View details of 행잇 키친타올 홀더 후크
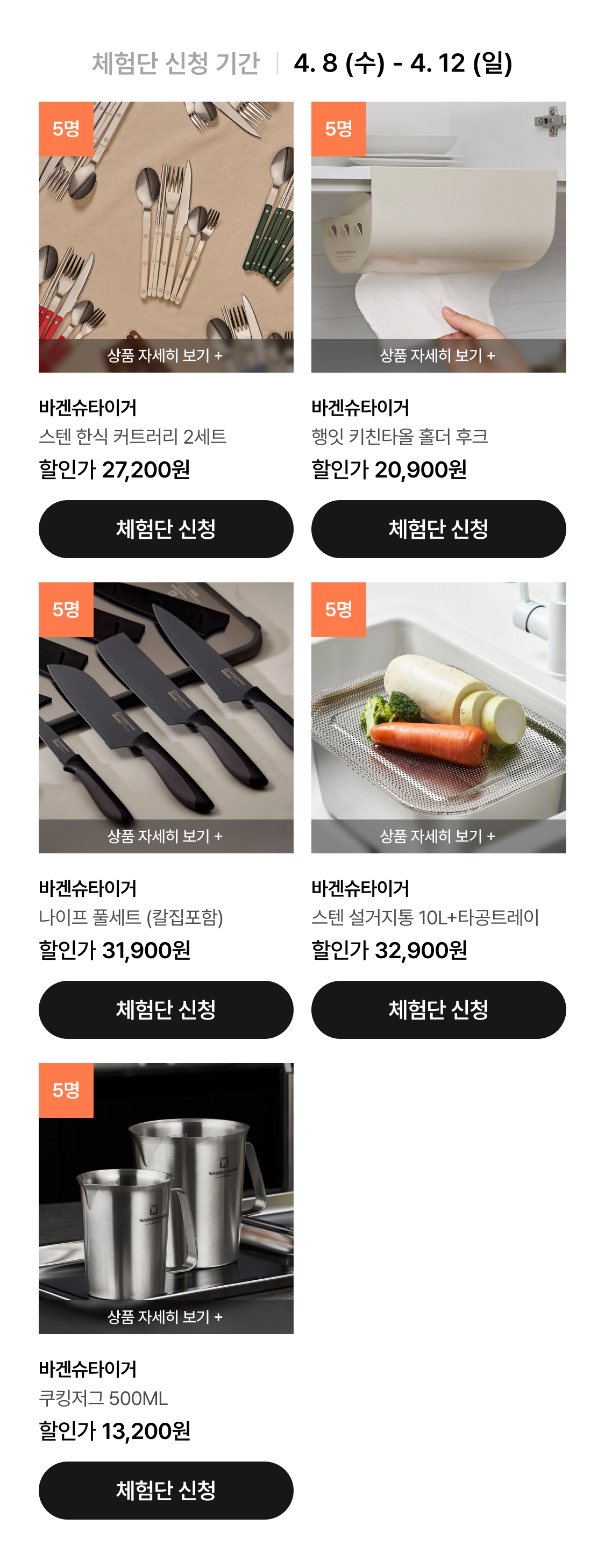The width and height of the screenshot is (605, 1568). click(x=438, y=355)
